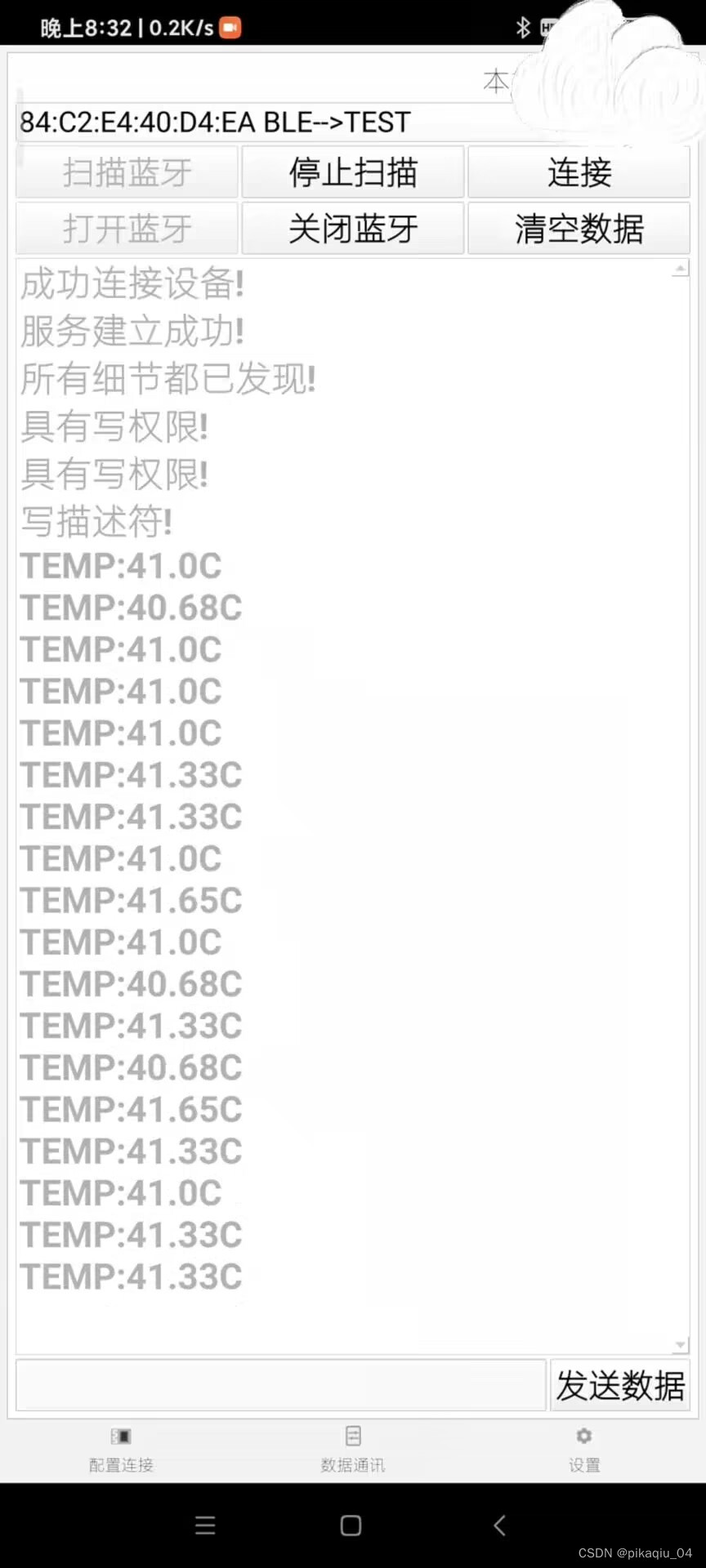This screenshot has width=706, height=1568.
Task: Open the recent apps navigation button
Action: tap(204, 1524)
